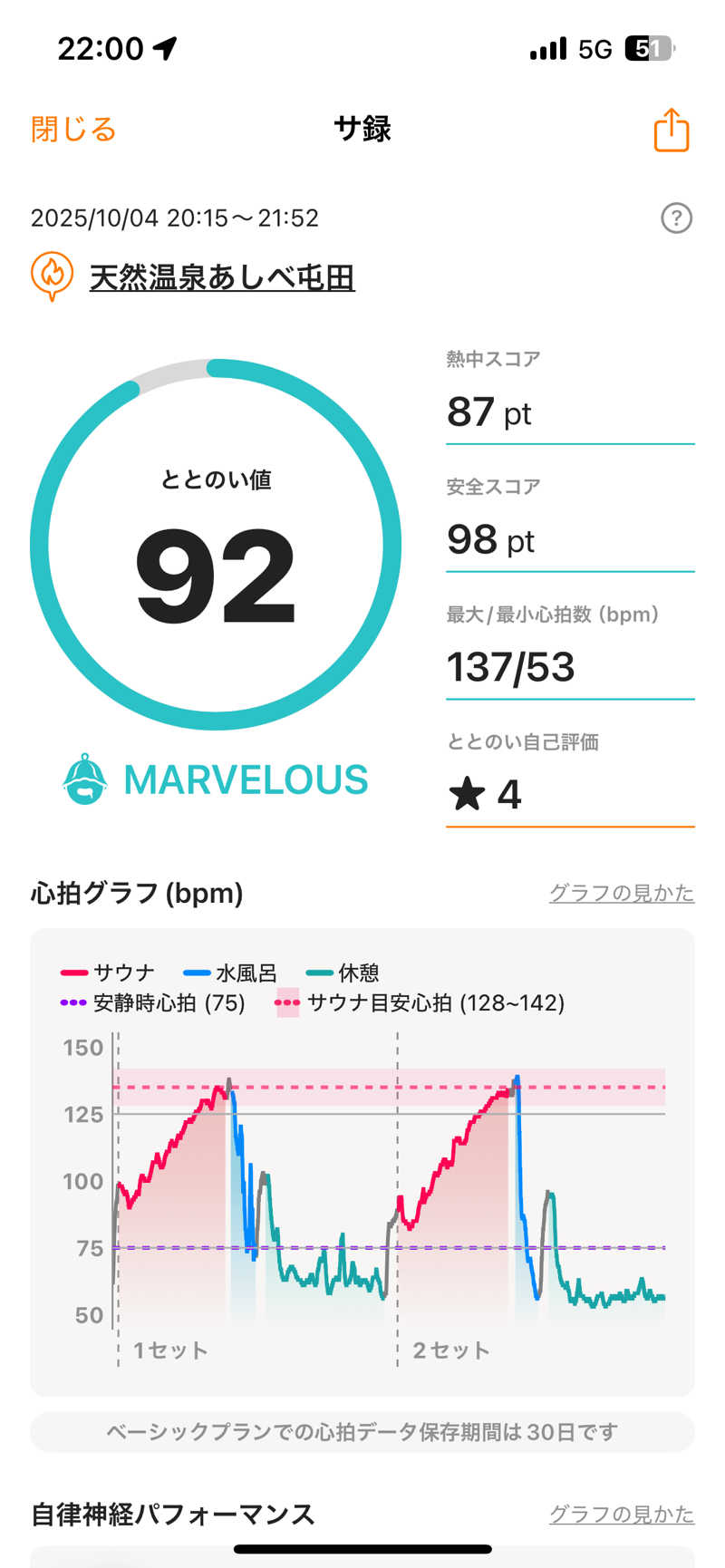Open the 天然温泉あしべ屯田 facility link
The height and width of the screenshot is (1568, 725).
(221, 277)
